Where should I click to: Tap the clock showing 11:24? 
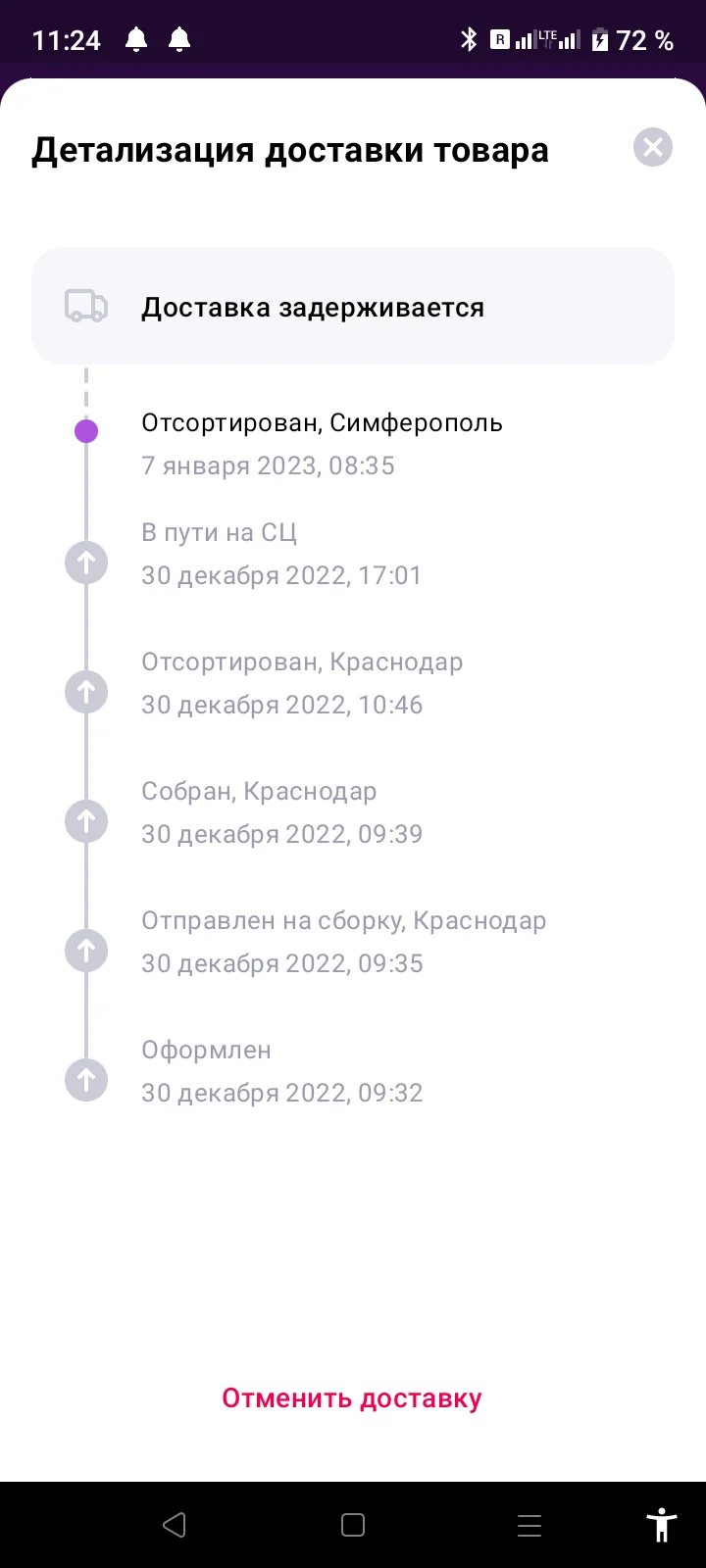point(66,39)
